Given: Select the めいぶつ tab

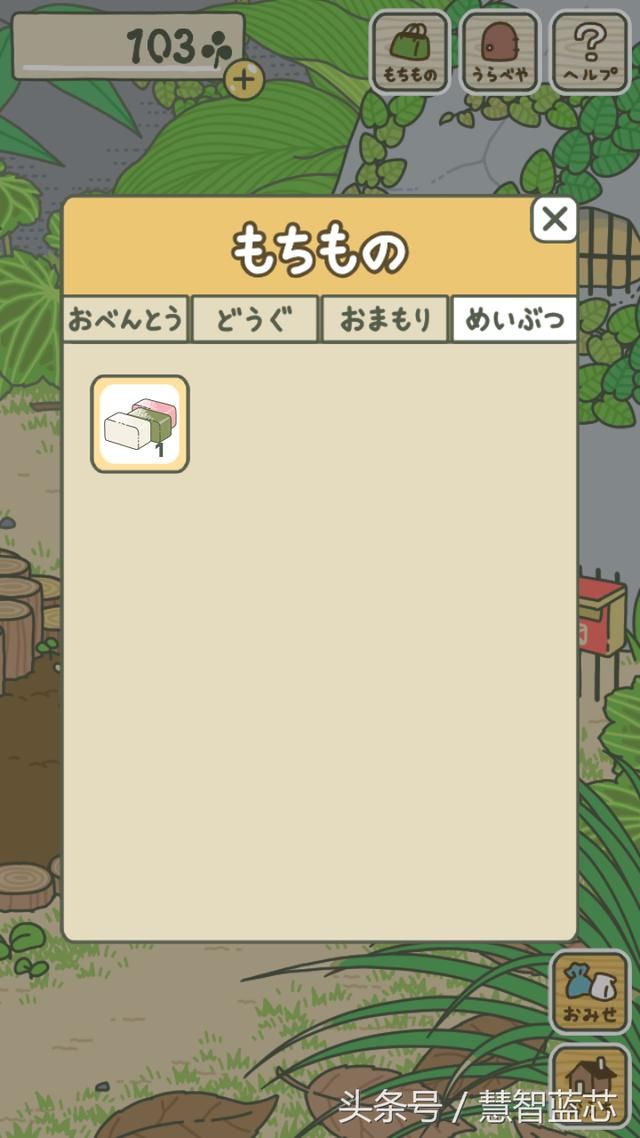Looking at the screenshot, I should point(514,320).
